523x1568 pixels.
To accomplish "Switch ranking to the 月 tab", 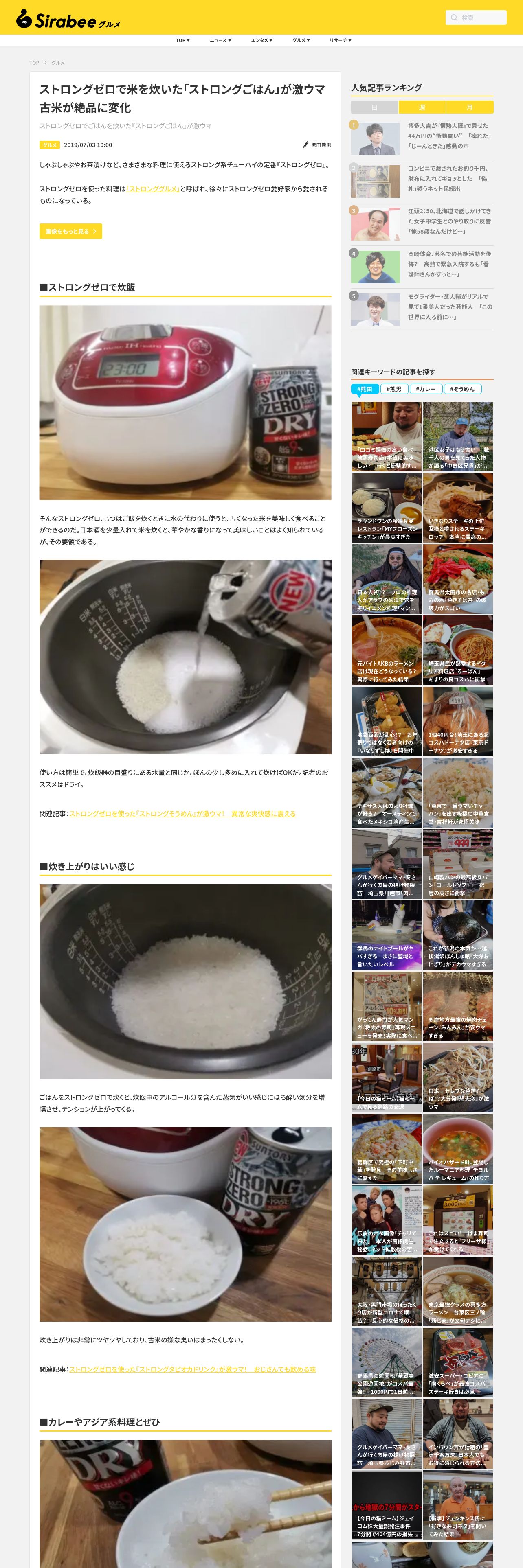I will 469,107.
